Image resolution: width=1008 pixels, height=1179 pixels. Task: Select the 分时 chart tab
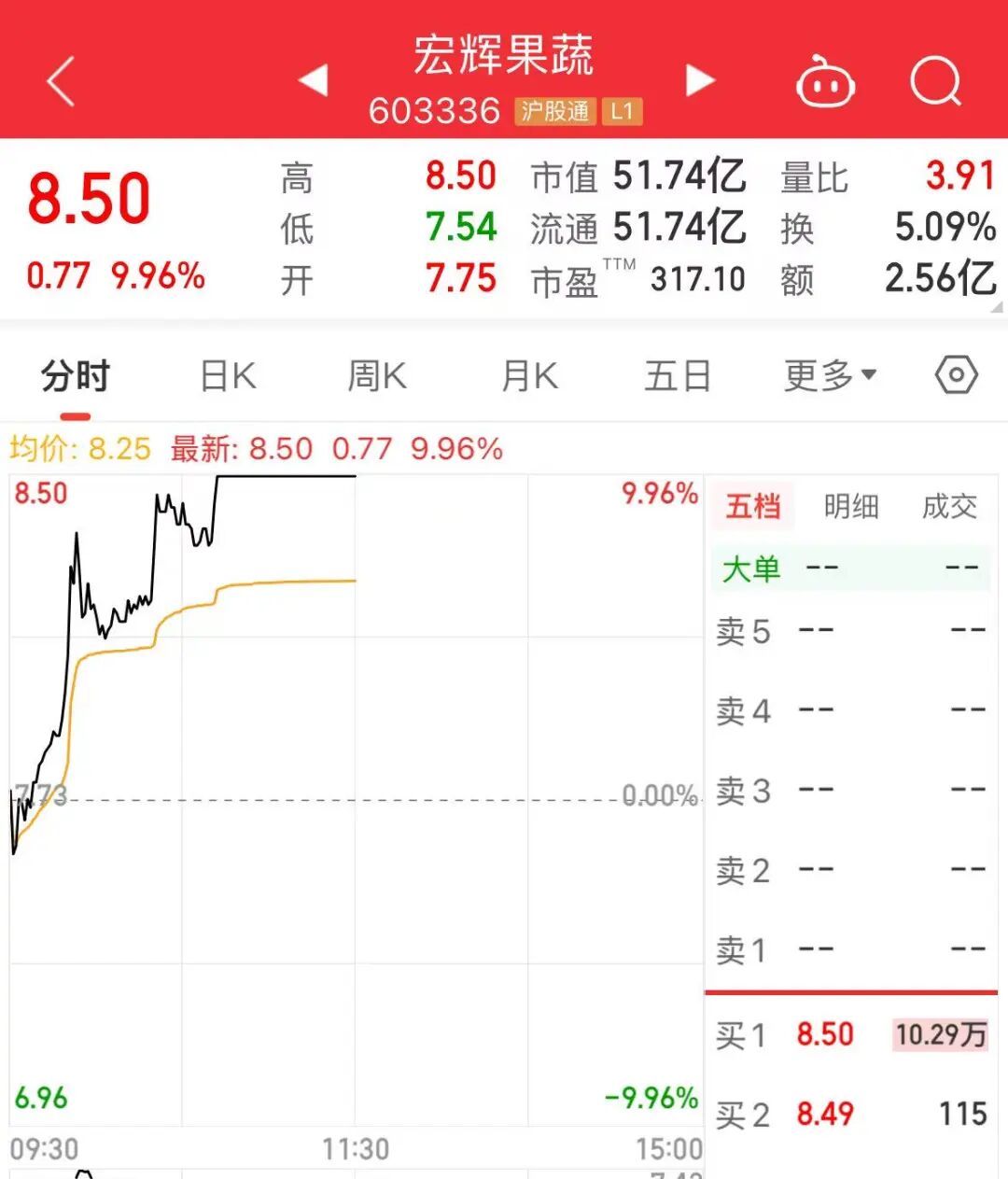point(76,376)
